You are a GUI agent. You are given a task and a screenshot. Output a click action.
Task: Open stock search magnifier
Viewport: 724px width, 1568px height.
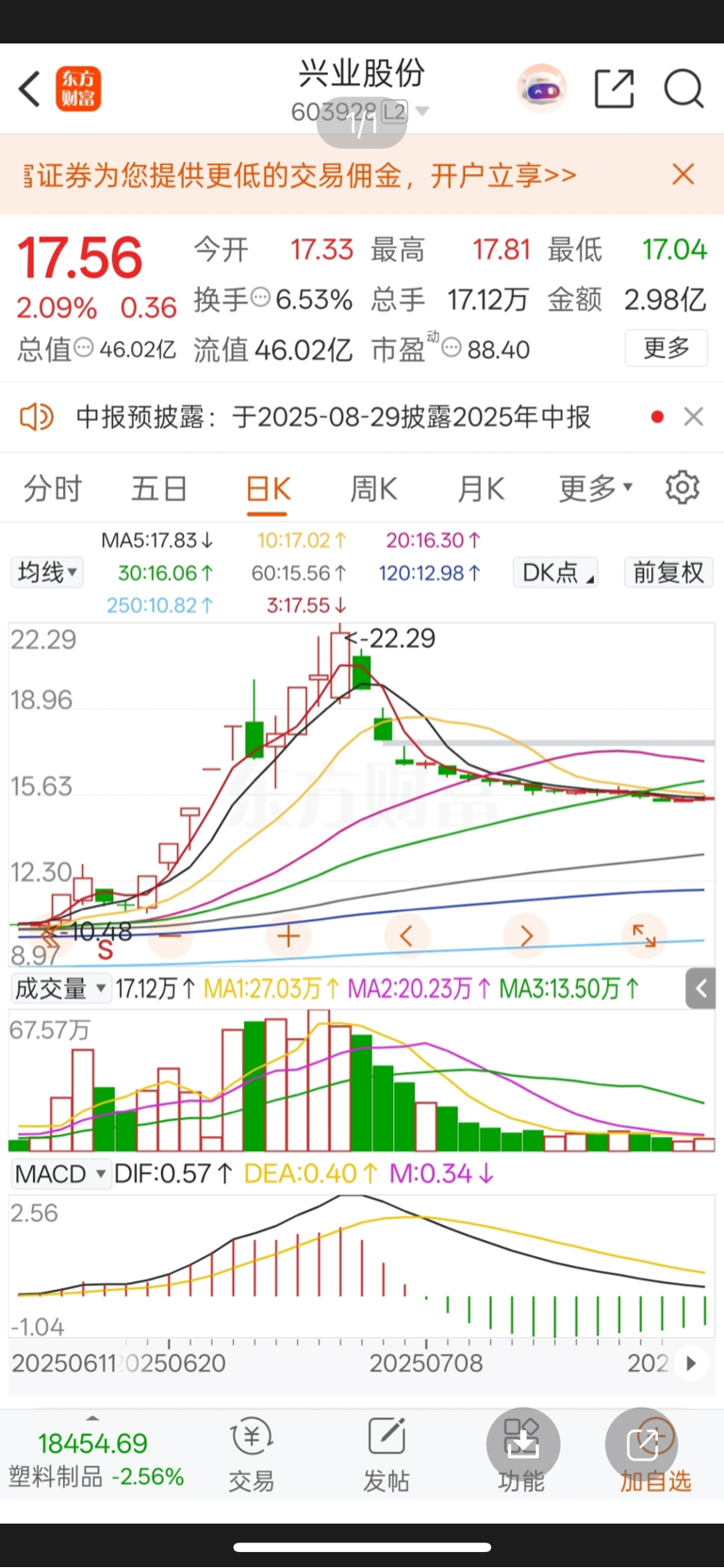coord(683,90)
